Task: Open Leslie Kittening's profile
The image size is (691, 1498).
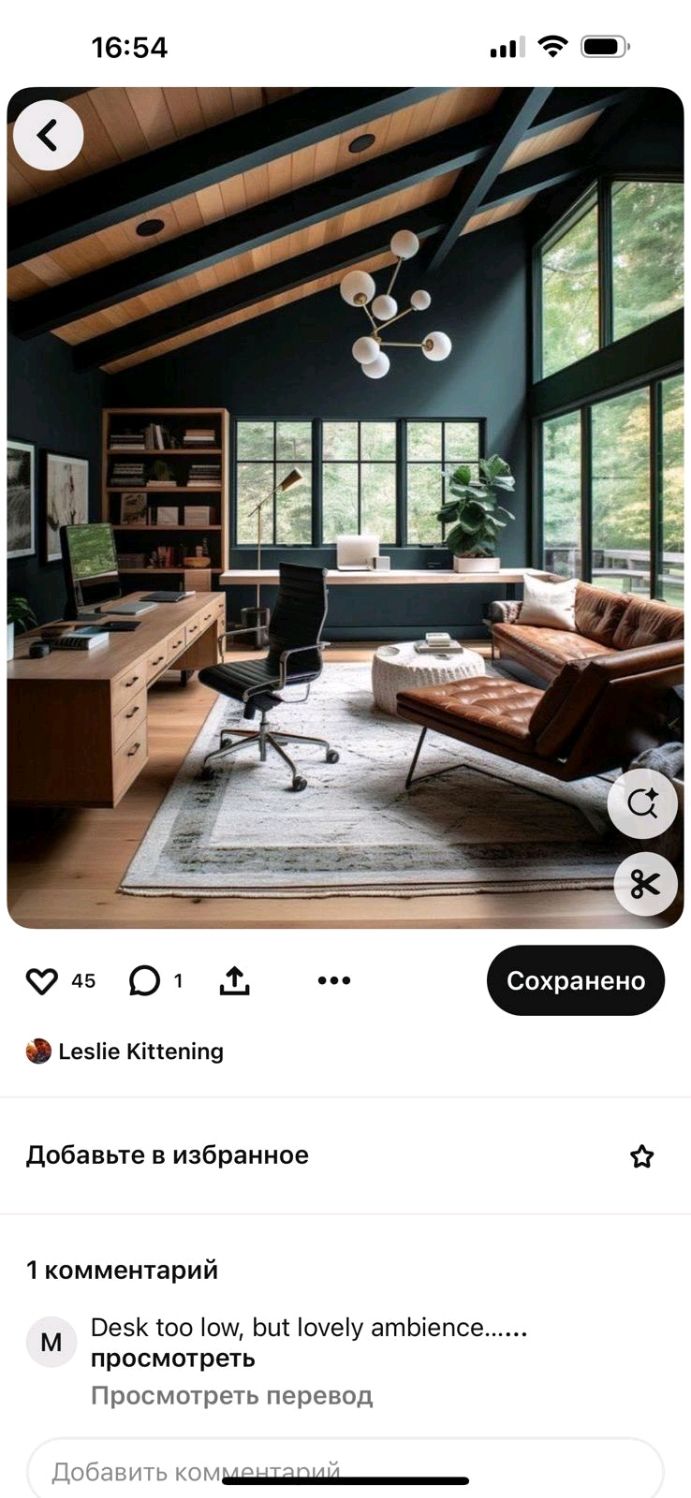Action: point(125,1051)
